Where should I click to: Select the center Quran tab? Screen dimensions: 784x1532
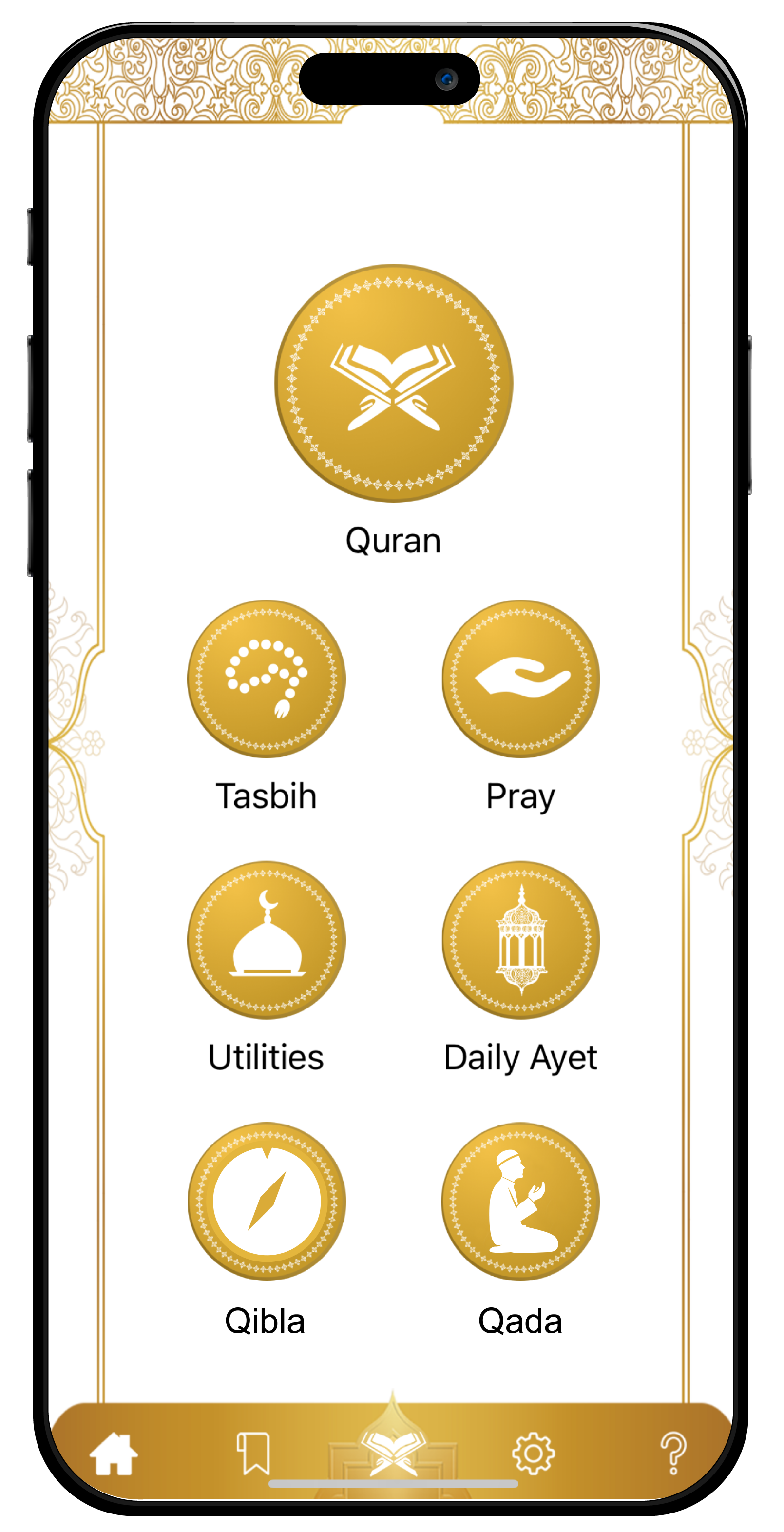coord(393,1451)
